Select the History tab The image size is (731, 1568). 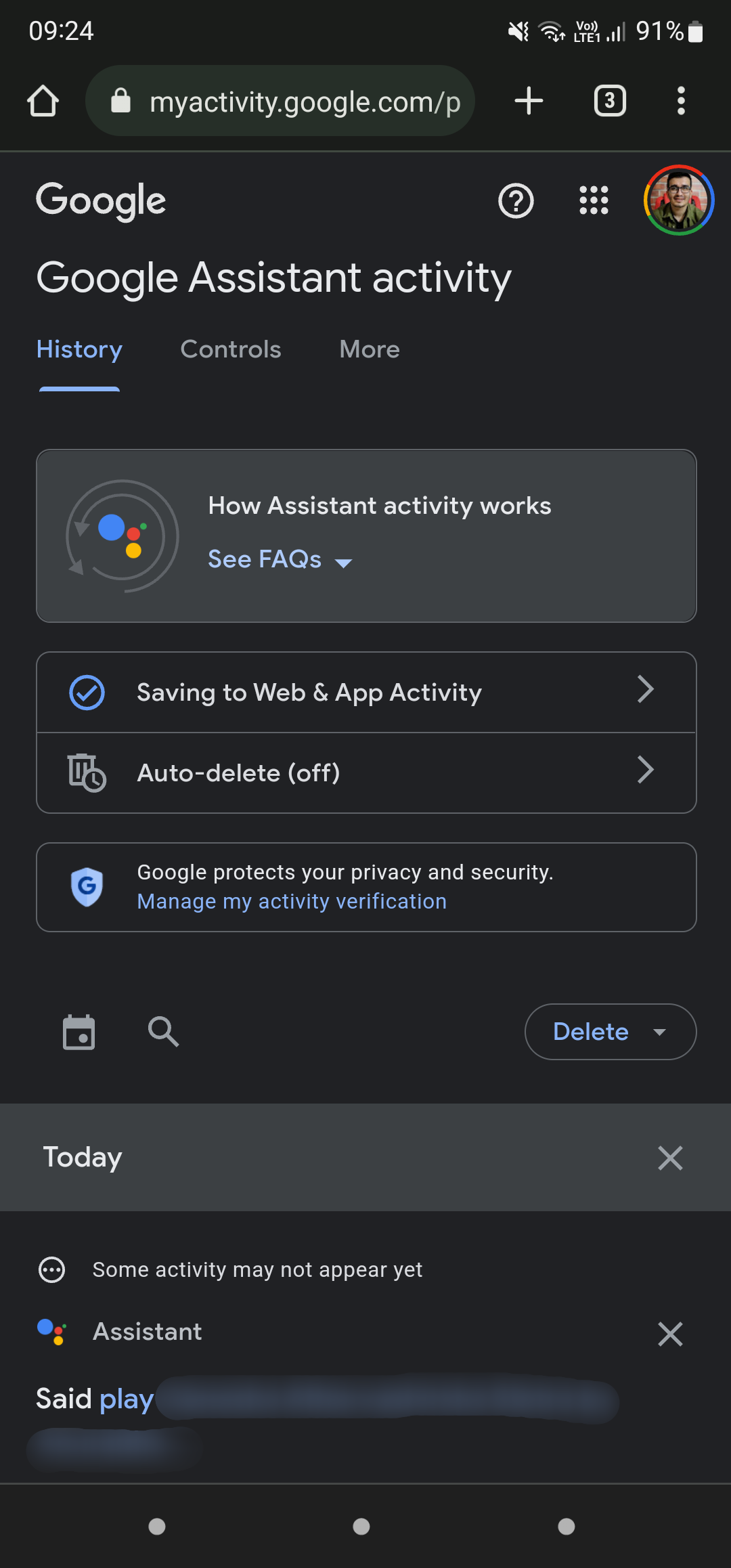point(79,349)
